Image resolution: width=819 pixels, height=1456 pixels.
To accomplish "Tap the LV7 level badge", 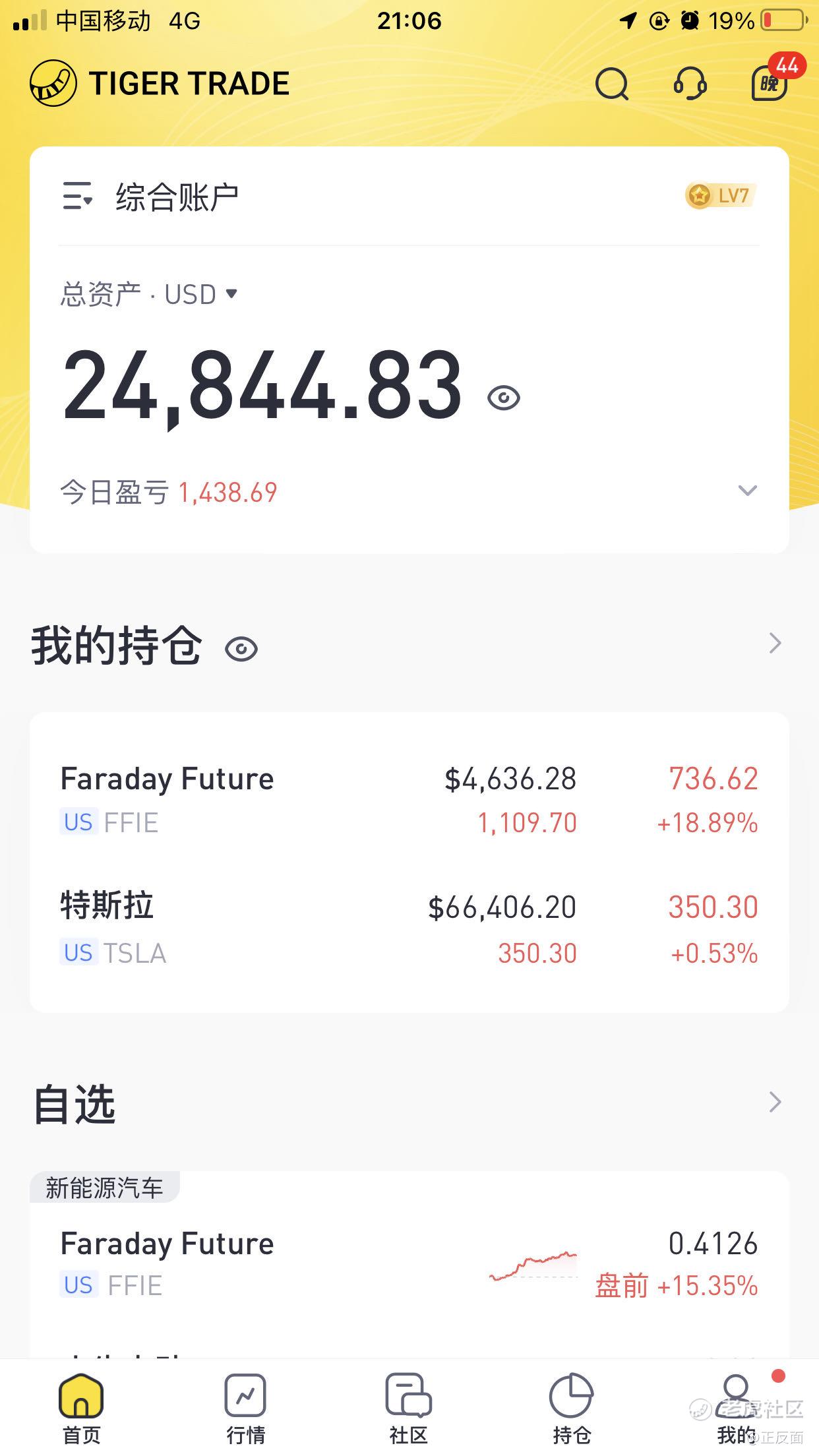I will pos(720,196).
